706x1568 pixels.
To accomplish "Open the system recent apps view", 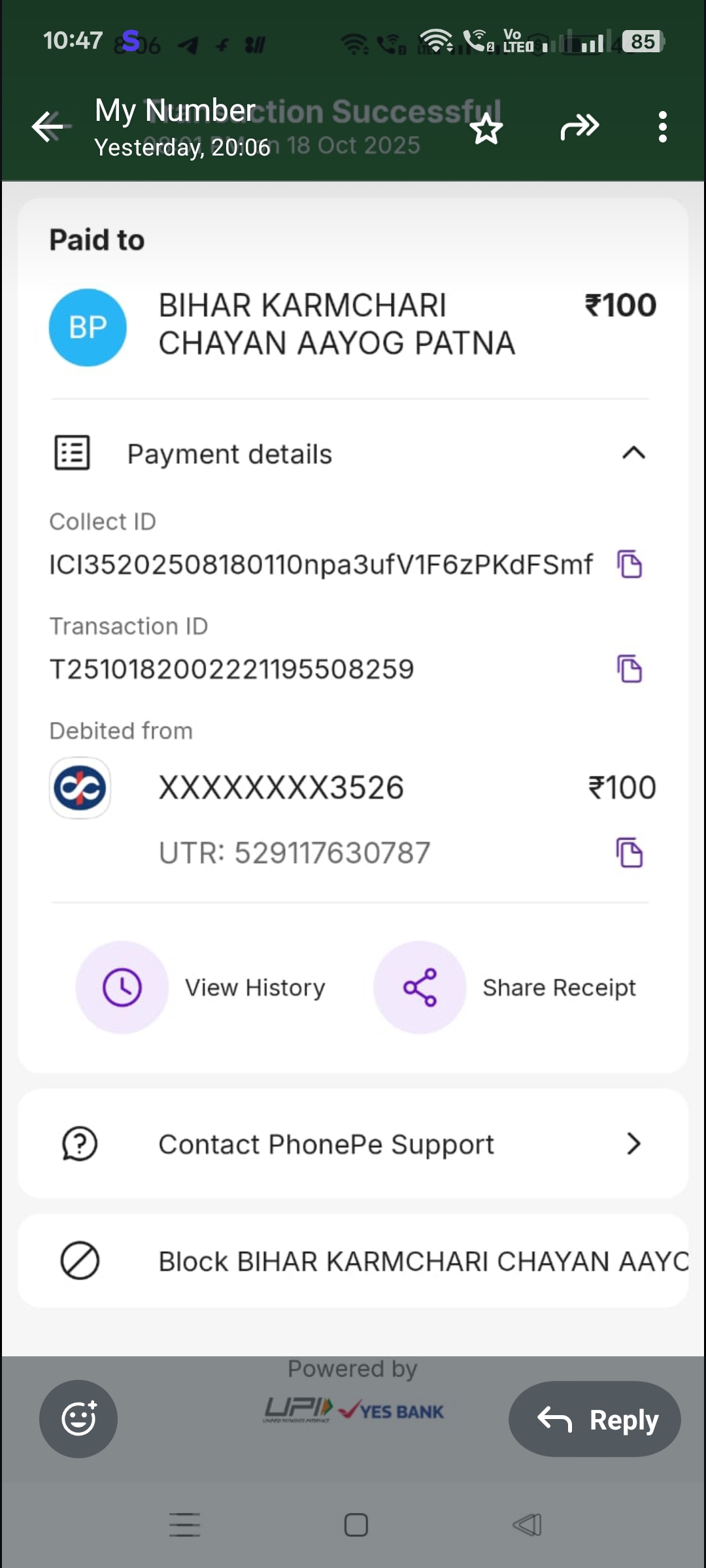I will tap(184, 1525).
